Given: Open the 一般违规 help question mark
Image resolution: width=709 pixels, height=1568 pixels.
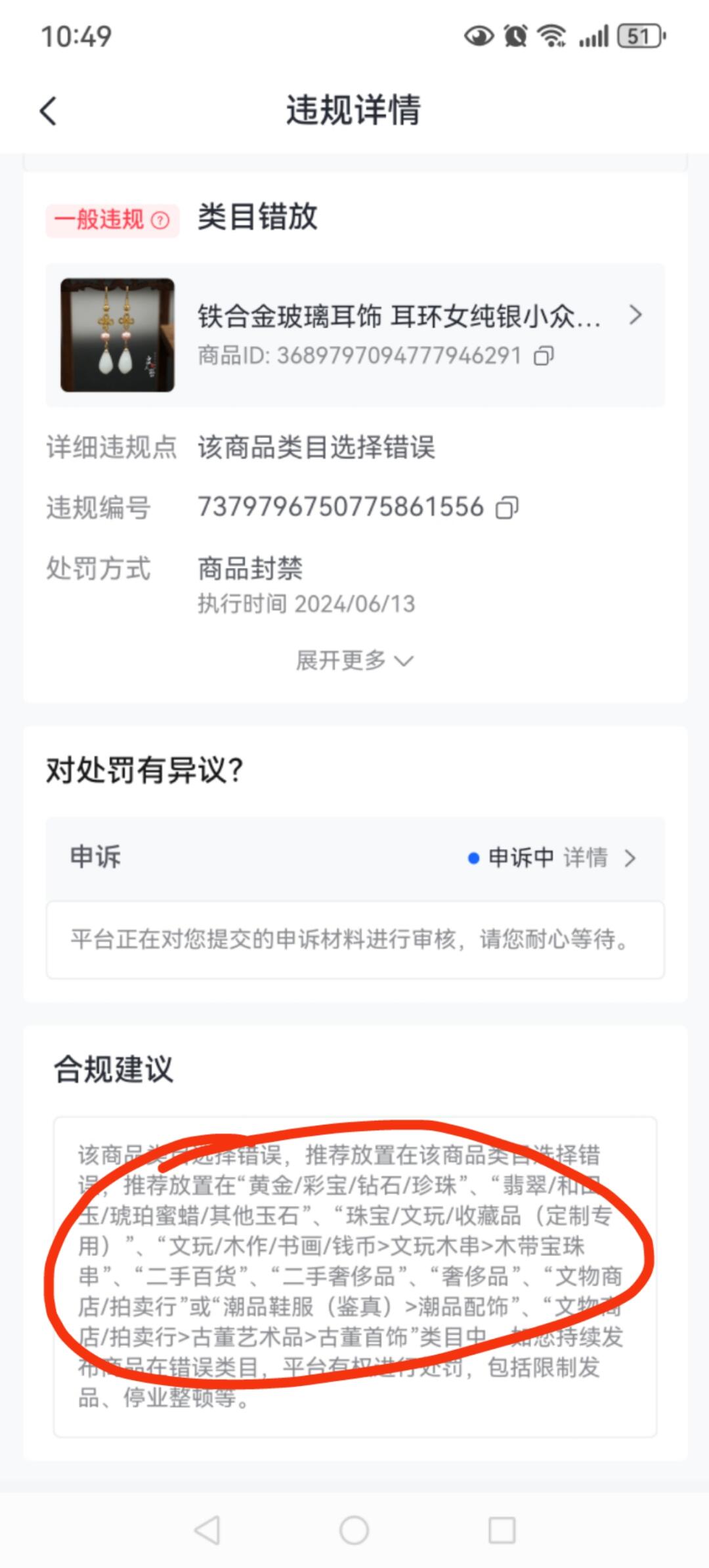Looking at the screenshot, I should [x=160, y=220].
